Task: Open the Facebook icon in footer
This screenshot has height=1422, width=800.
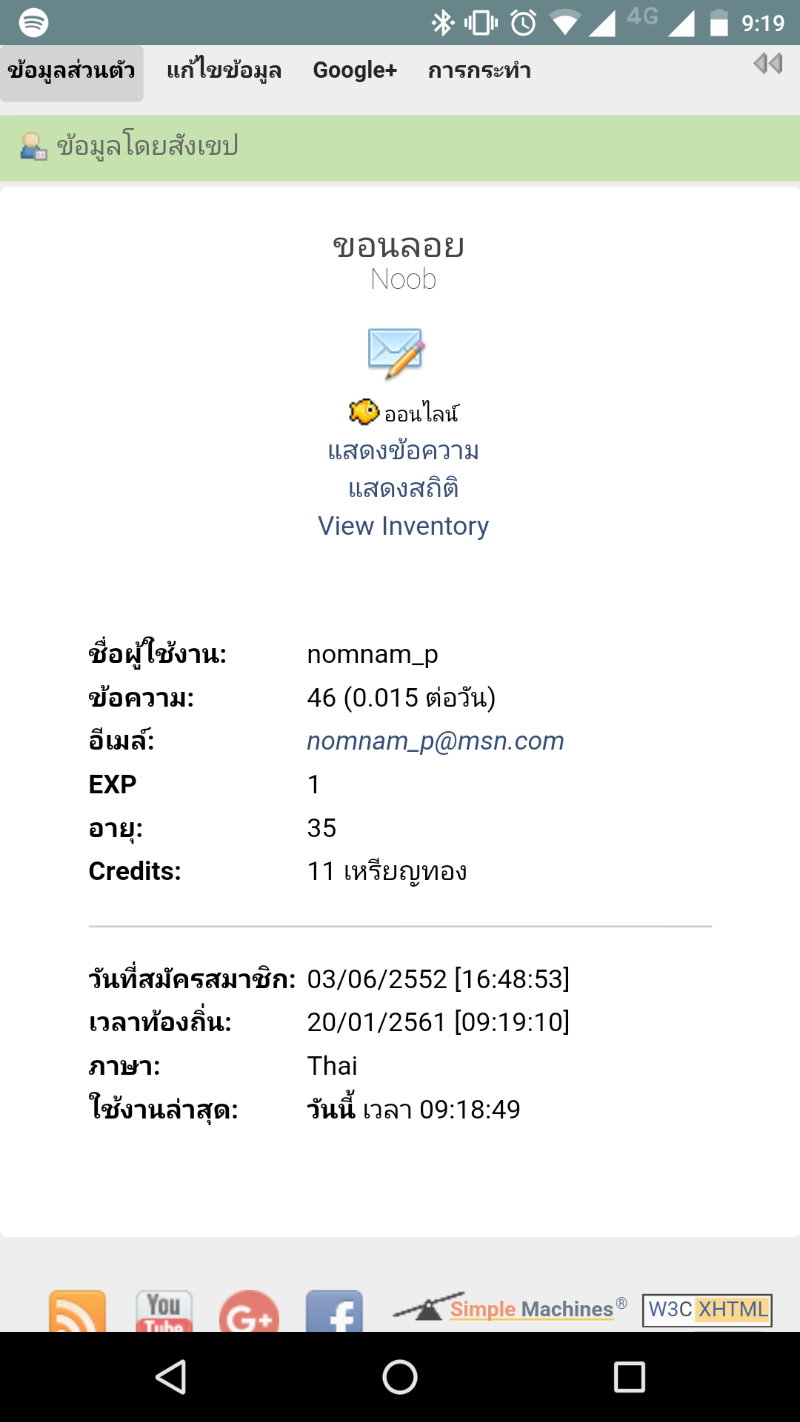Action: click(334, 1311)
